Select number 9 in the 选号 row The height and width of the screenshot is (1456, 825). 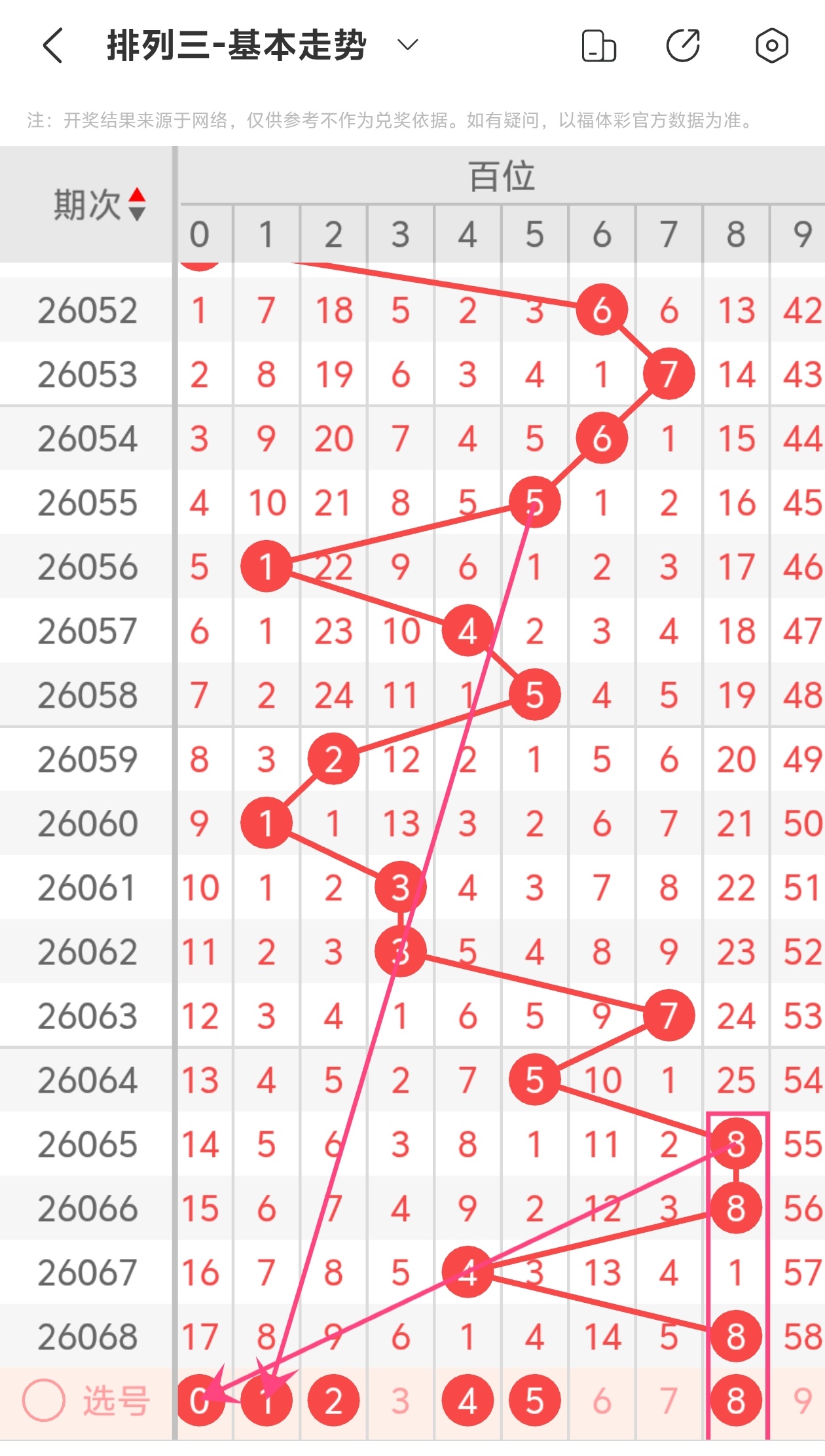pyautogui.click(x=801, y=1401)
